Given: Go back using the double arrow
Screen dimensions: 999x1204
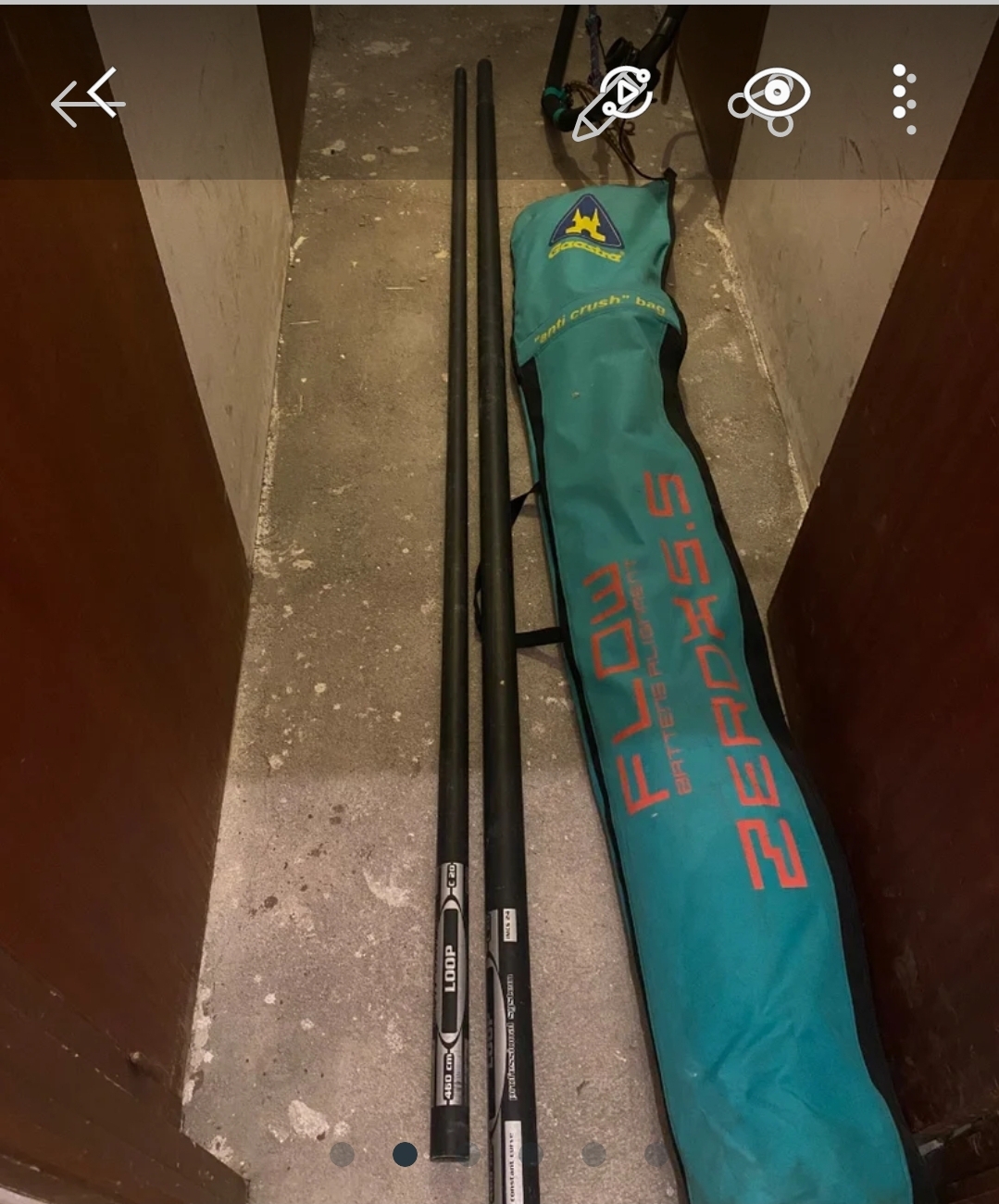Looking at the screenshot, I should [x=88, y=98].
